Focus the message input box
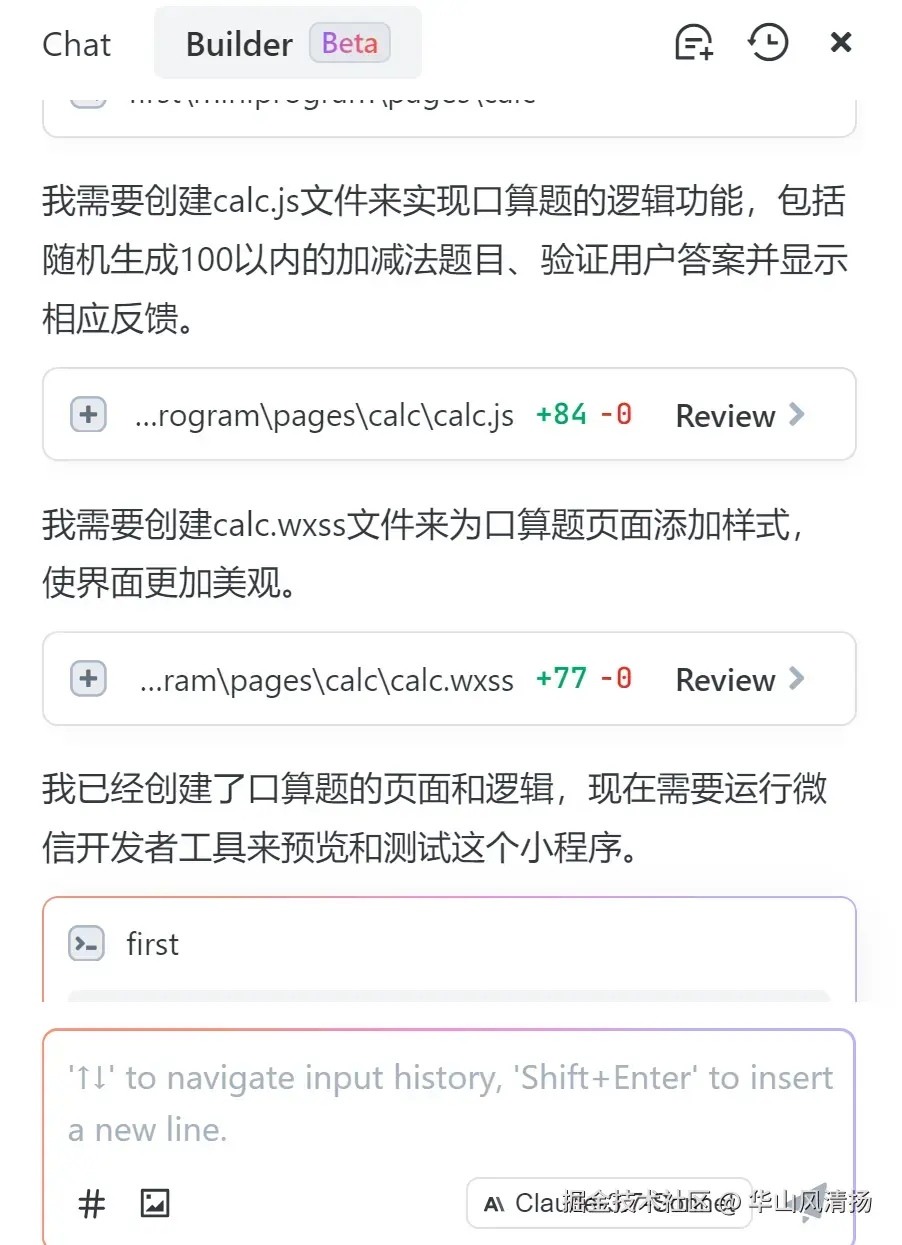The width and height of the screenshot is (902, 1245). [449, 1103]
